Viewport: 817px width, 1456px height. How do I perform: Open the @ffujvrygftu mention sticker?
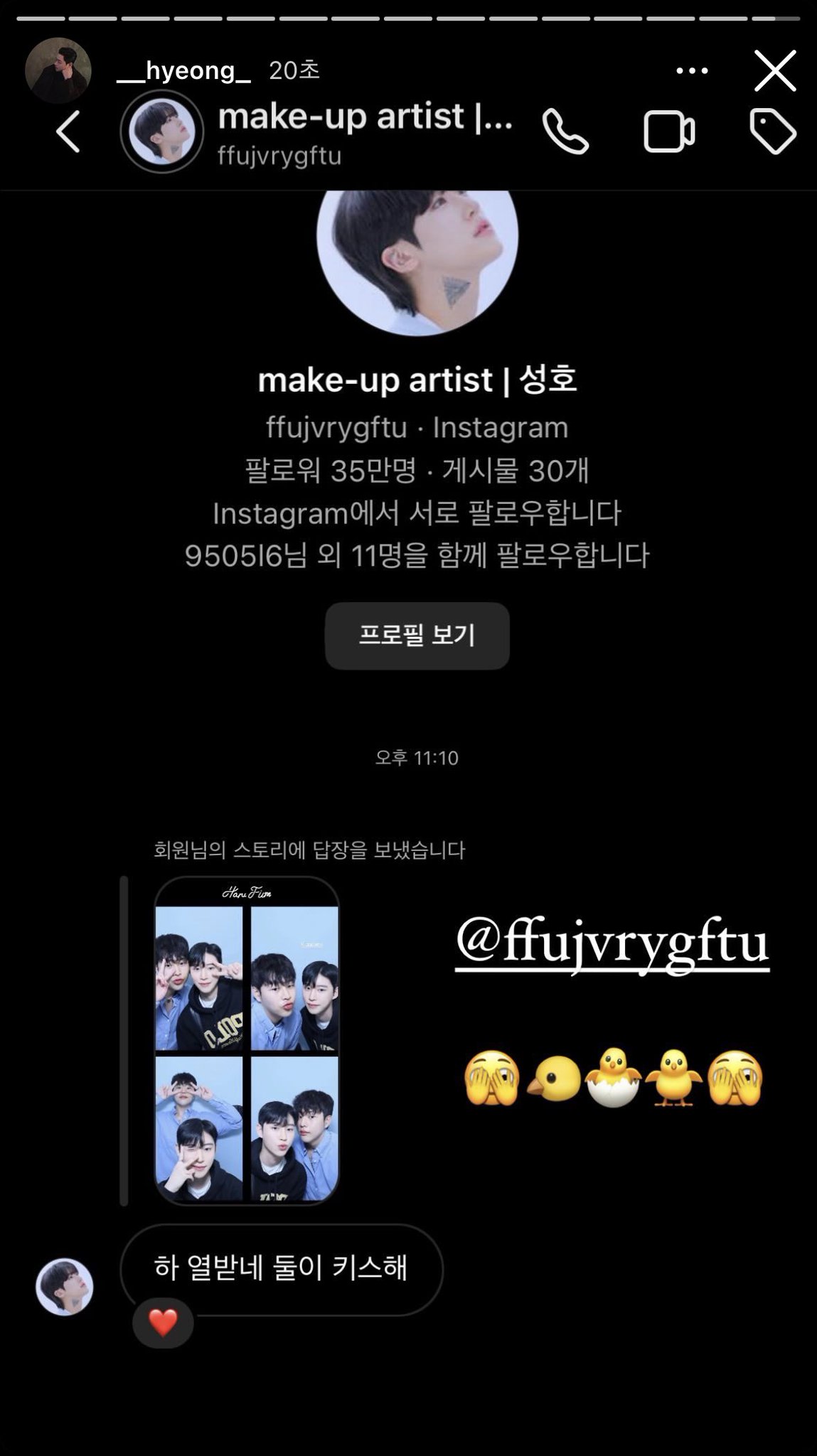pyautogui.click(x=612, y=943)
